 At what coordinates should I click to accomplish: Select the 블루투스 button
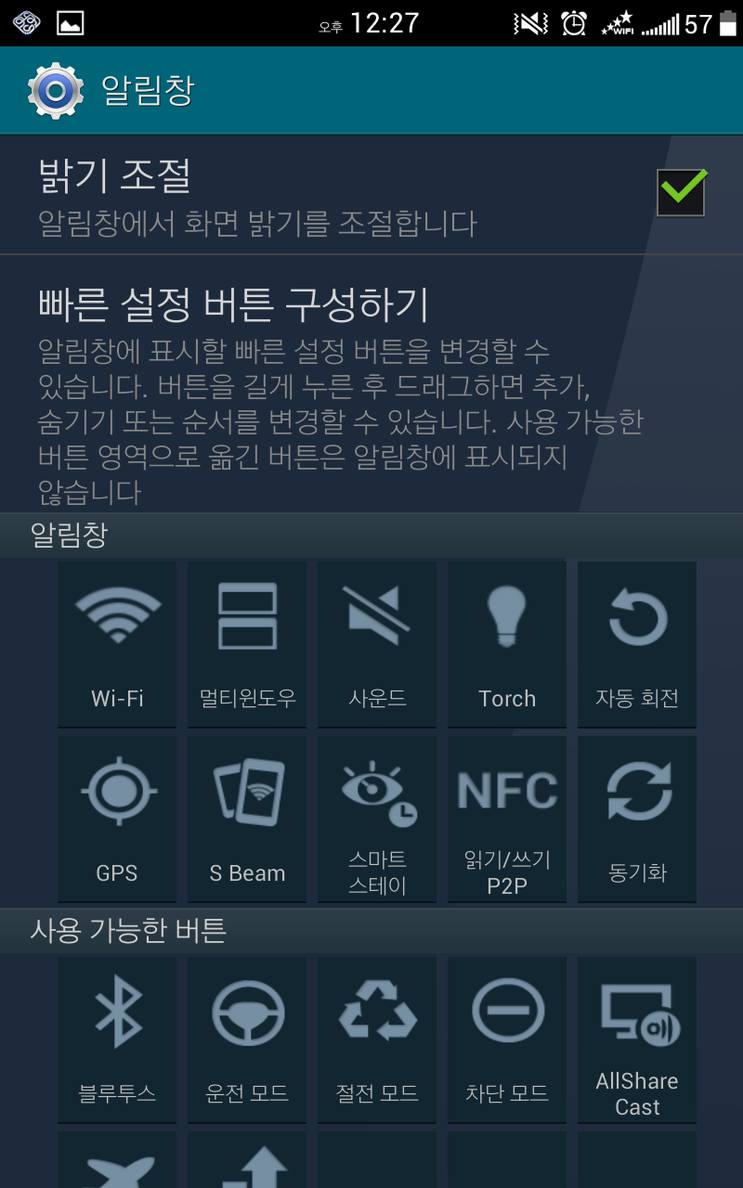coord(117,1038)
